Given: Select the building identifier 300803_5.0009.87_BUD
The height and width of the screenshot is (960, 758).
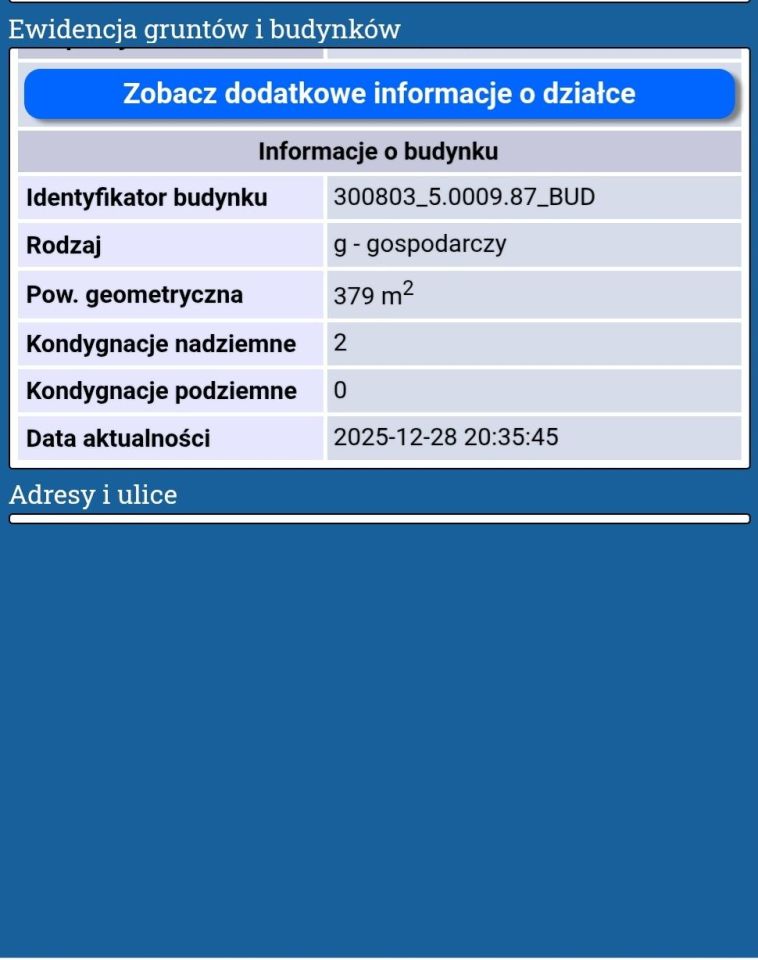Looking at the screenshot, I should pos(460,197).
